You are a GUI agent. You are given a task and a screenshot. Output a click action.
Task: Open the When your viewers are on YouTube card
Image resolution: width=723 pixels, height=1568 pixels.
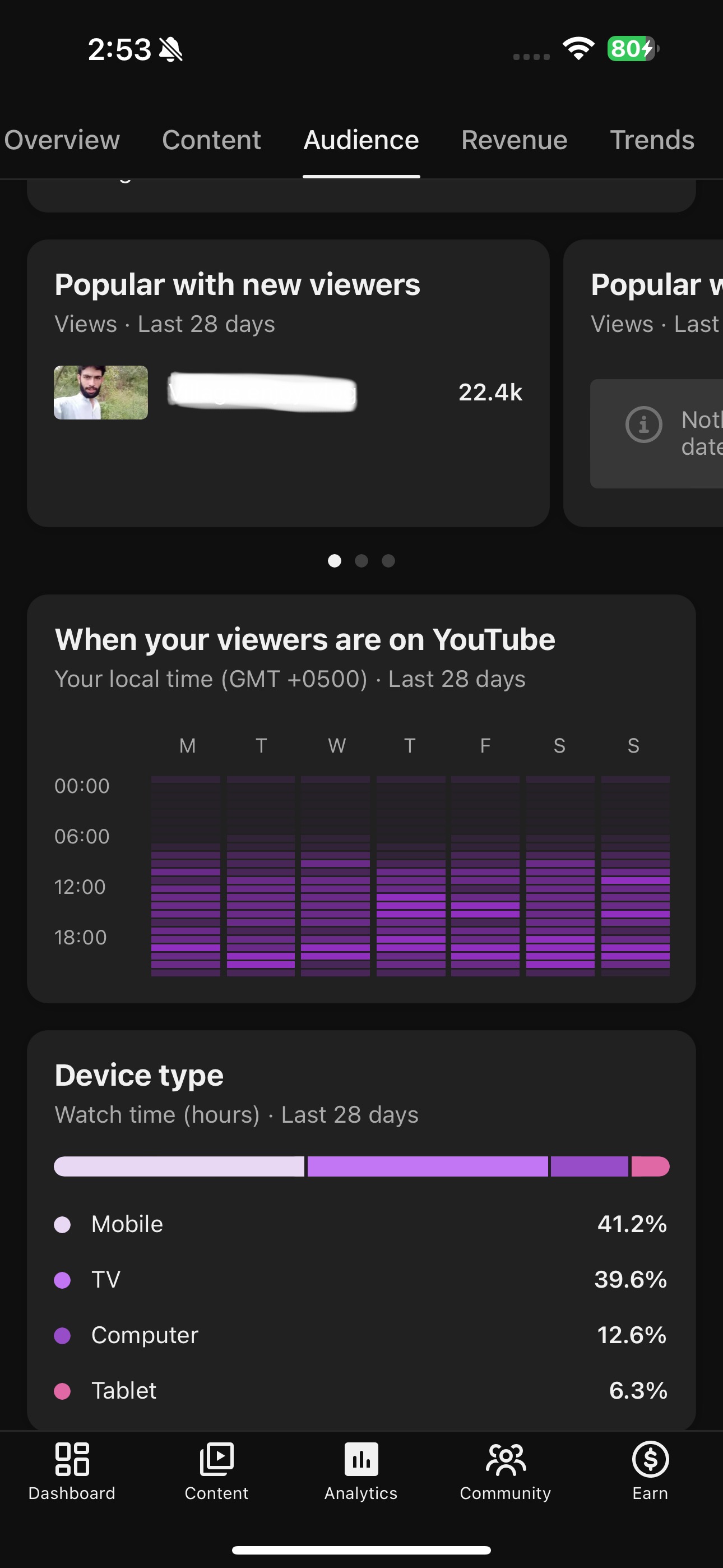tap(361, 799)
